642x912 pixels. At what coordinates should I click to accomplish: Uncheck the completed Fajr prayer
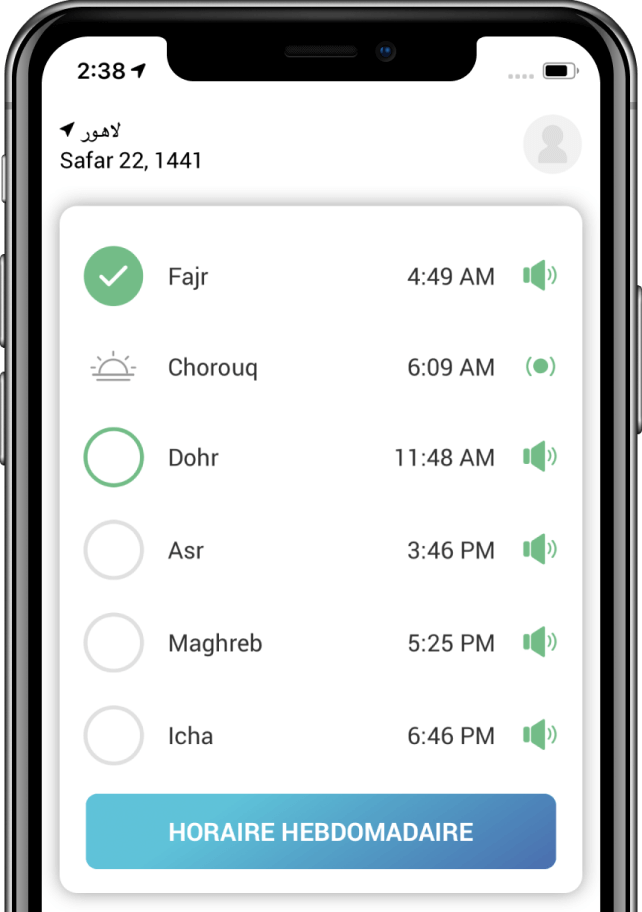click(x=113, y=276)
